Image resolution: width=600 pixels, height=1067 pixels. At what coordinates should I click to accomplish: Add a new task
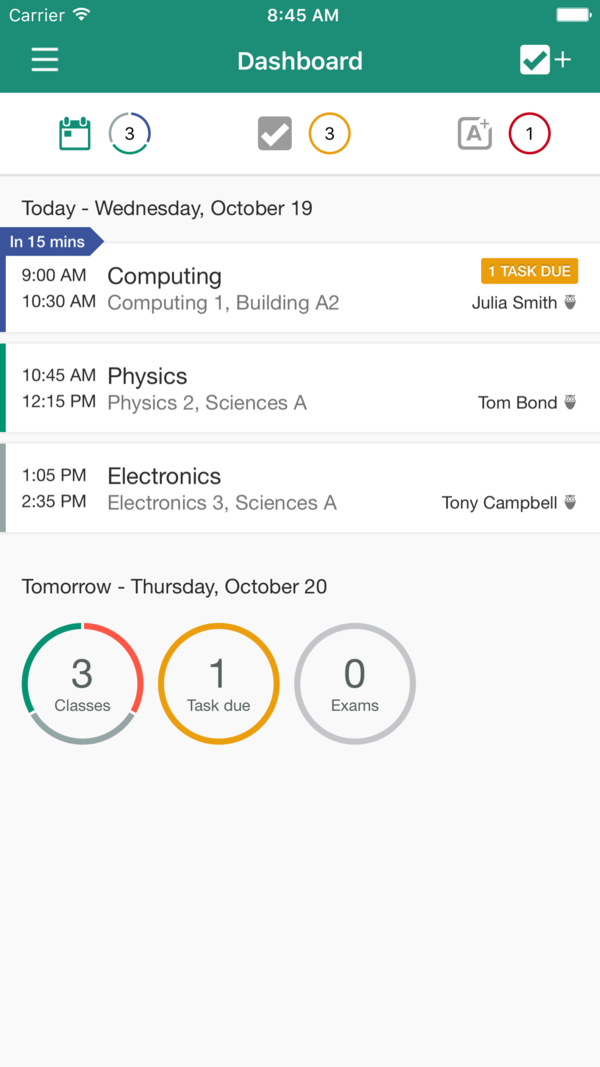545,60
